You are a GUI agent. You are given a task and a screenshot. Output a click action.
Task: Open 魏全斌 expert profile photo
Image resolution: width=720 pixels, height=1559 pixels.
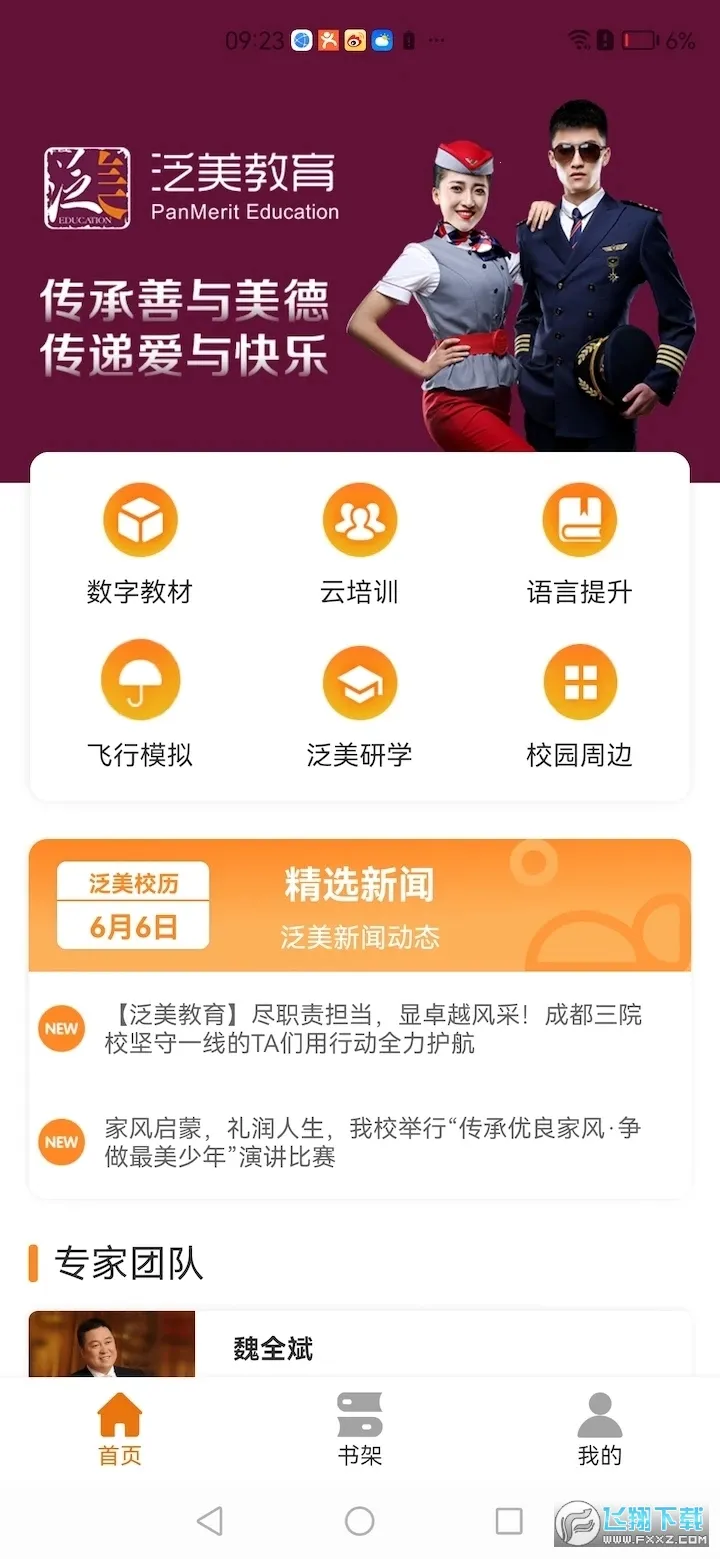111,1345
